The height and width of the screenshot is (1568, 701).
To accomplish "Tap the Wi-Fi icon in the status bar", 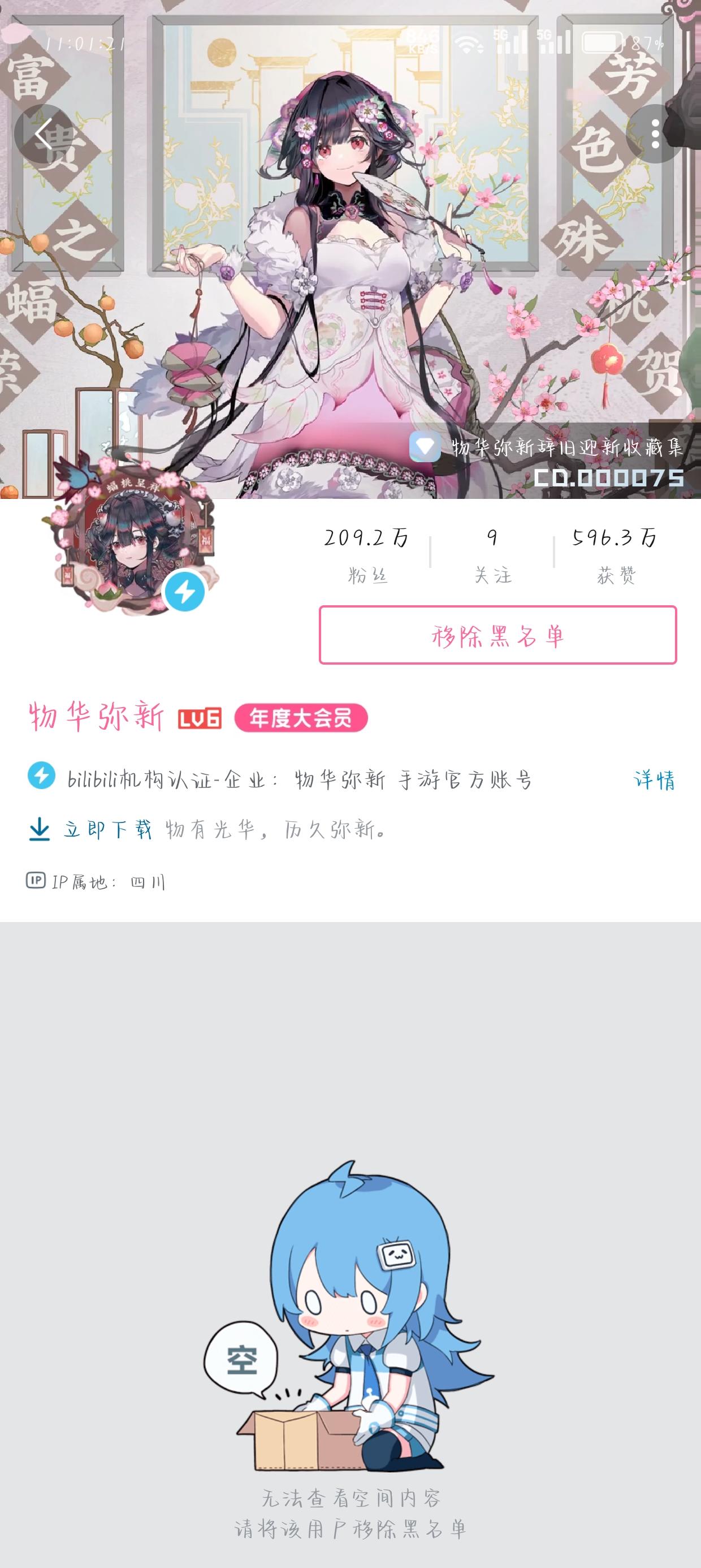I will pyautogui.click(x=466, y=42).
